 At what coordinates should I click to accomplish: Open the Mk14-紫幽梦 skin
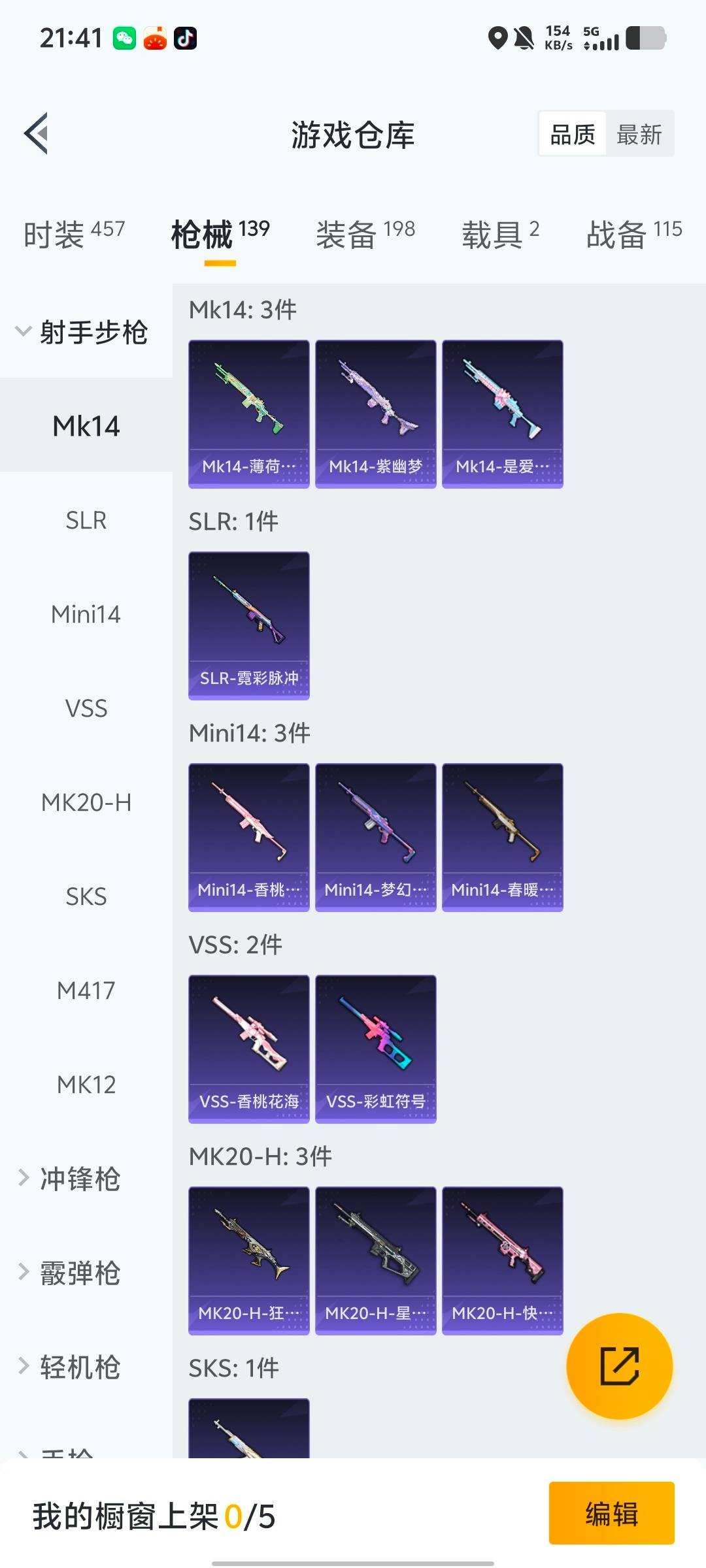point(375,414)
